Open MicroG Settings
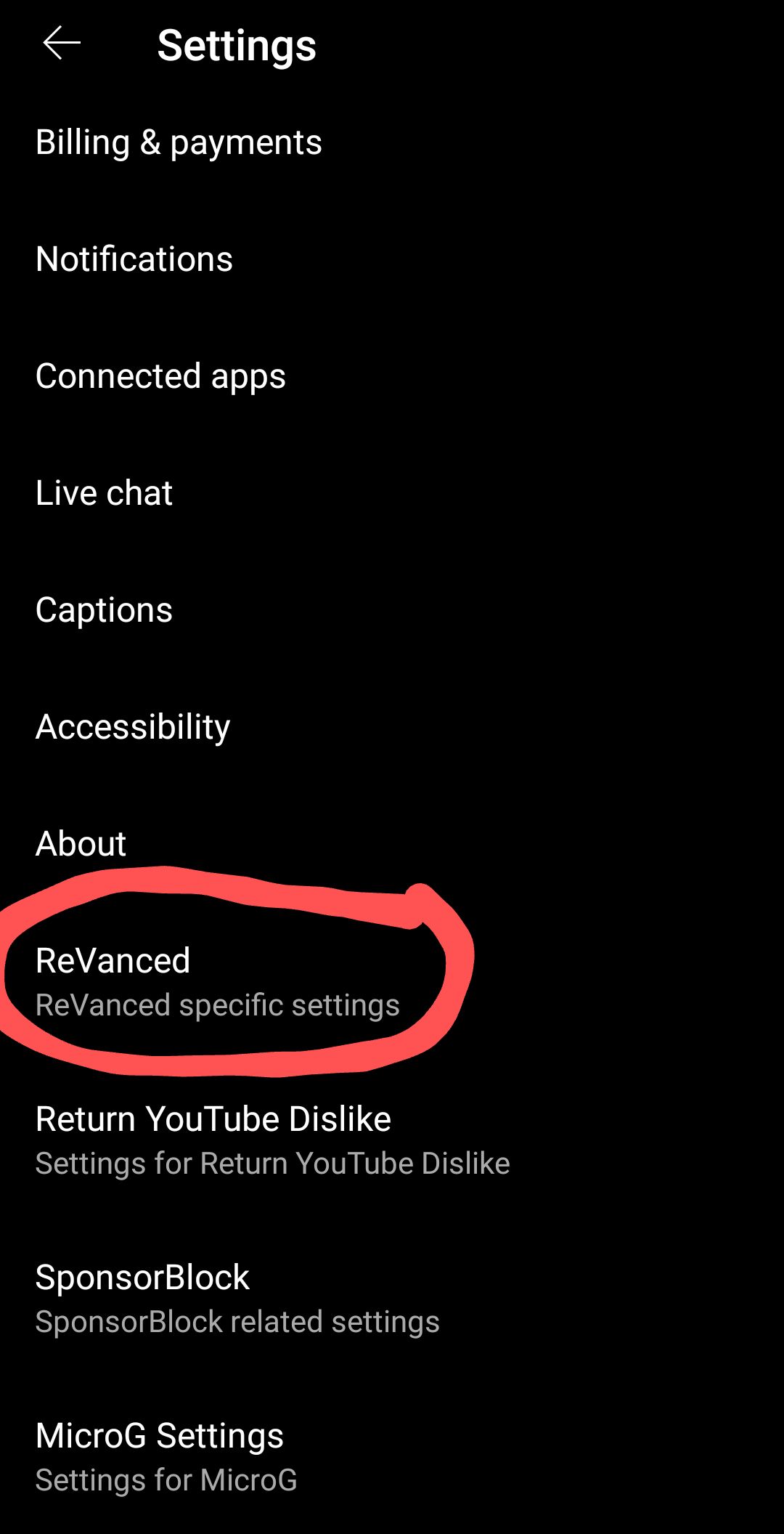 [x=166, y=1457]
